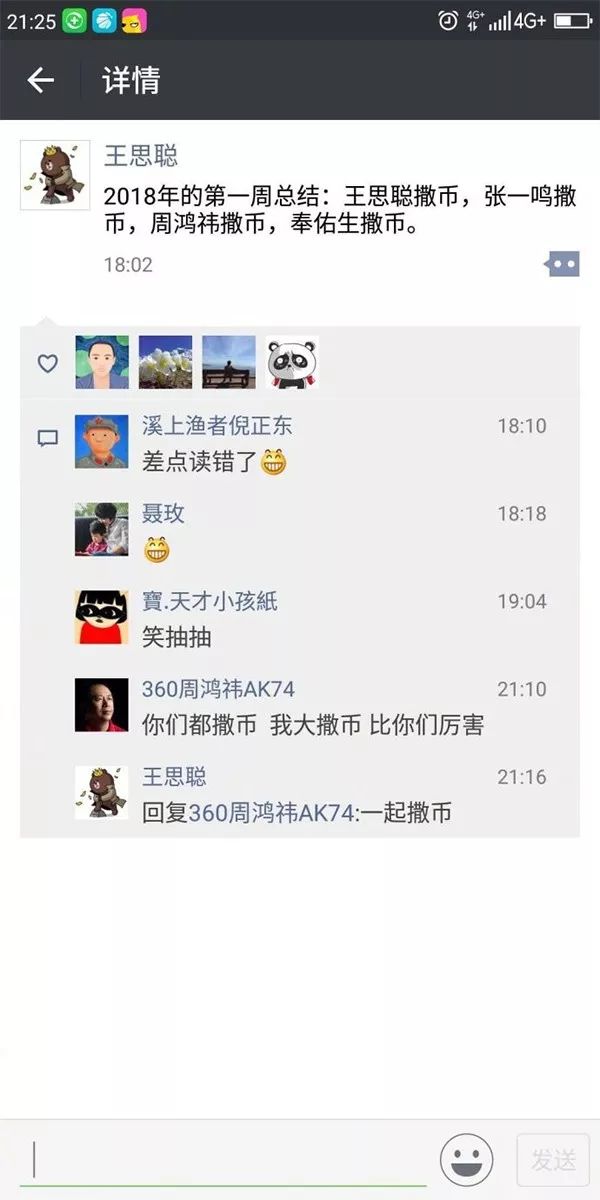This screenshot has height=1200, width=600.
Task: Open the like/comment bubble under the post
Action: coord(562,264)
